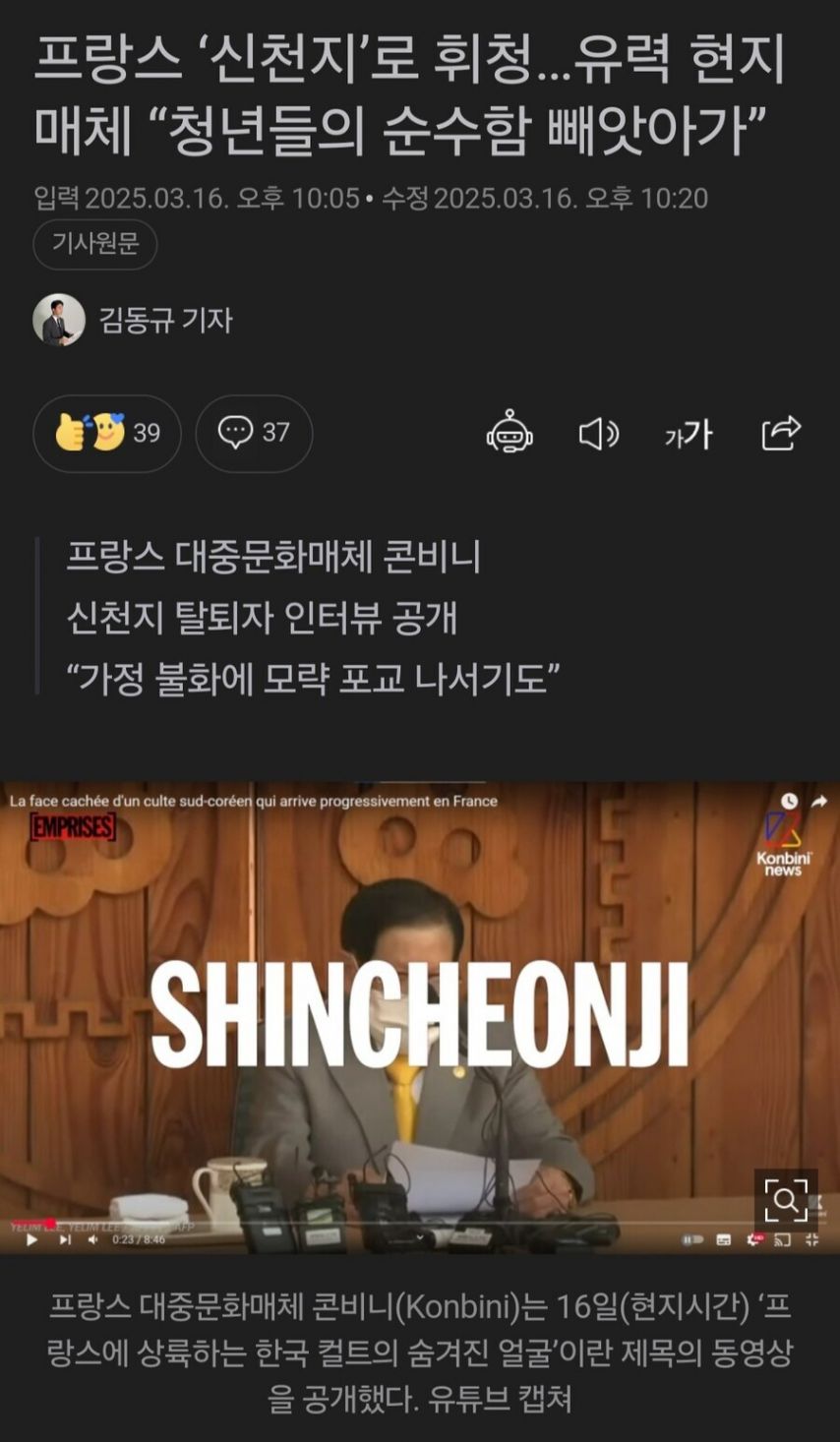React to the article with emoji
This screenshot has width=840, height=1442.
click(x=106, y=433)
